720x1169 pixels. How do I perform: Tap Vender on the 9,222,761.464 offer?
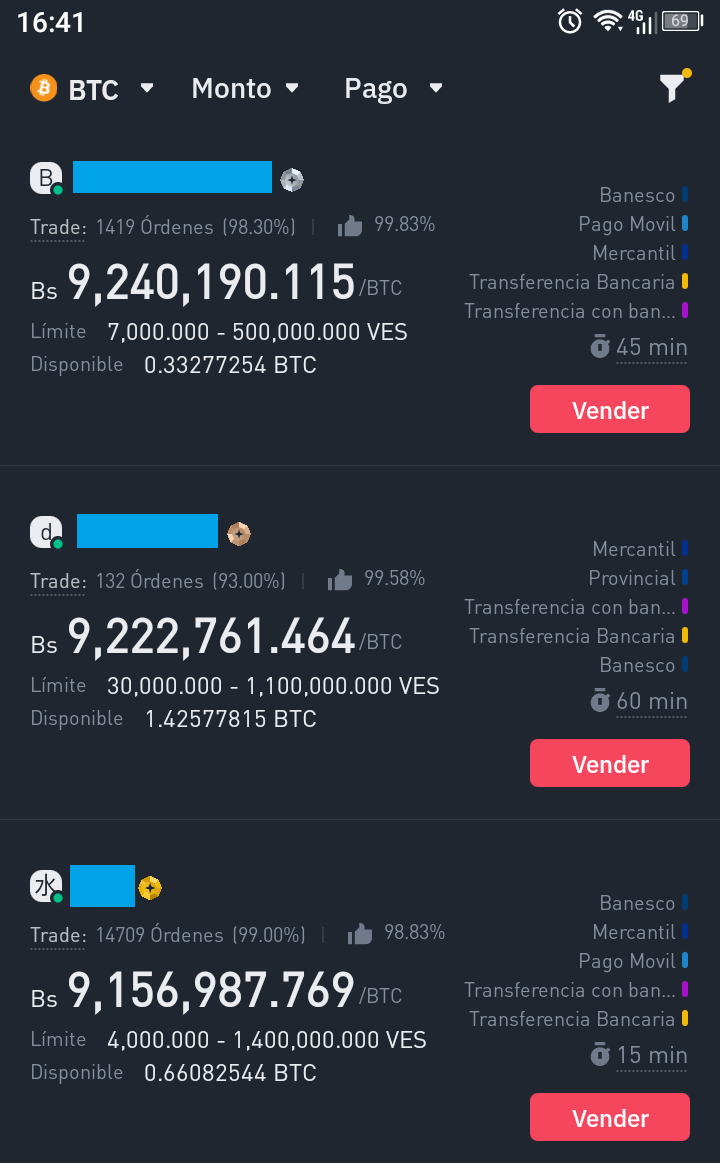pos(610,764)
